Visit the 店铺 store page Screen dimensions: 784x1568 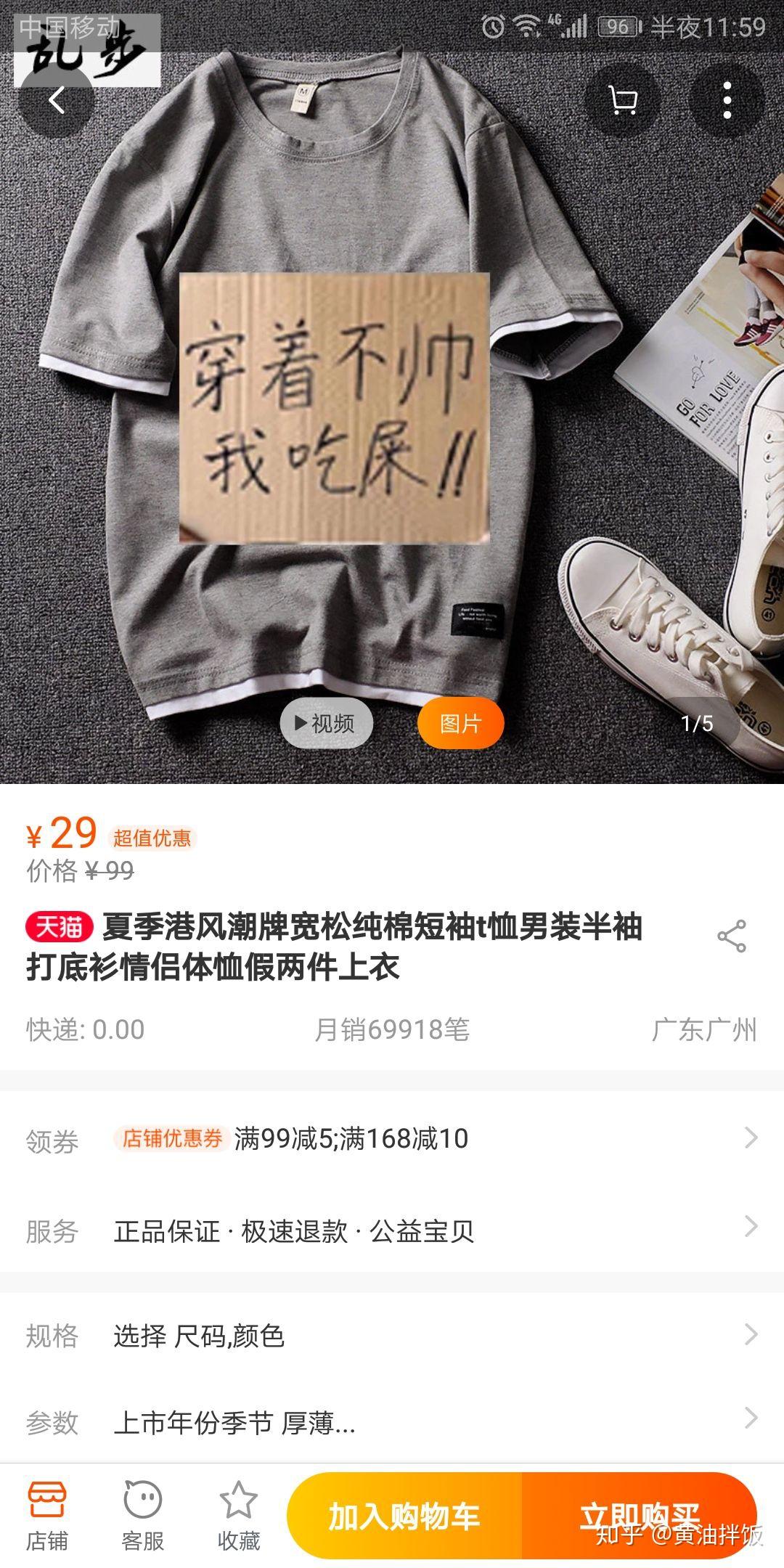47,1516
